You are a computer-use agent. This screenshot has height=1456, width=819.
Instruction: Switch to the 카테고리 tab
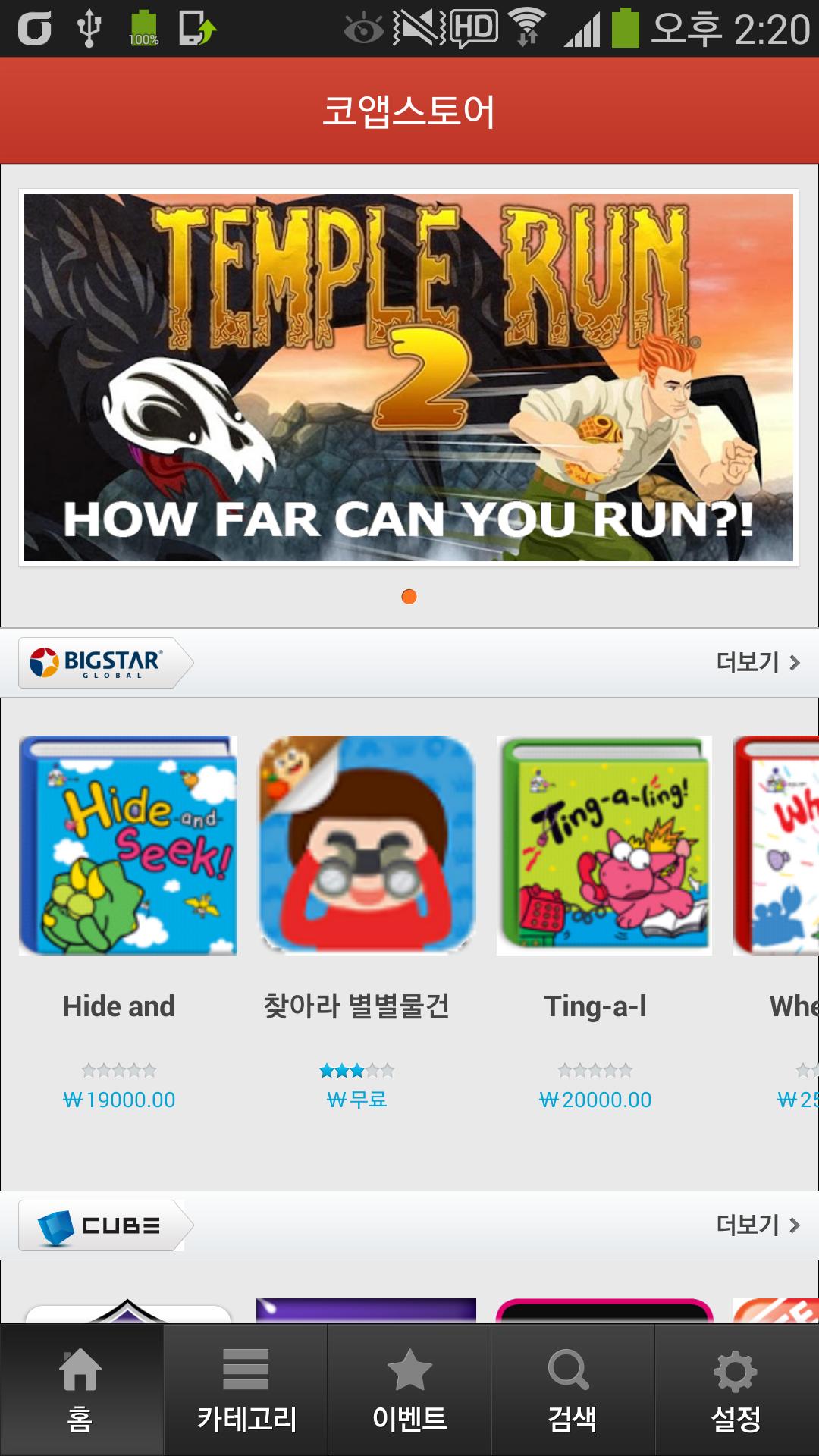pyautogui.click(x=246, y=1390)
